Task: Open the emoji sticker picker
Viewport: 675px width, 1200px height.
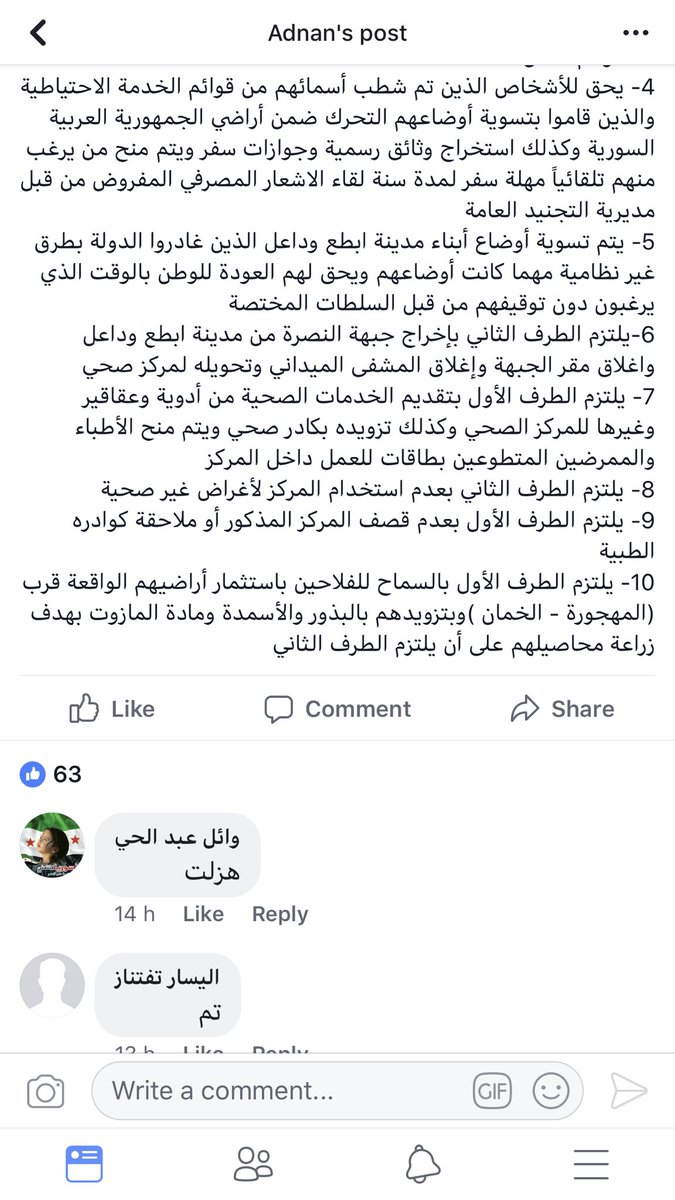Action: point(550,1090)
